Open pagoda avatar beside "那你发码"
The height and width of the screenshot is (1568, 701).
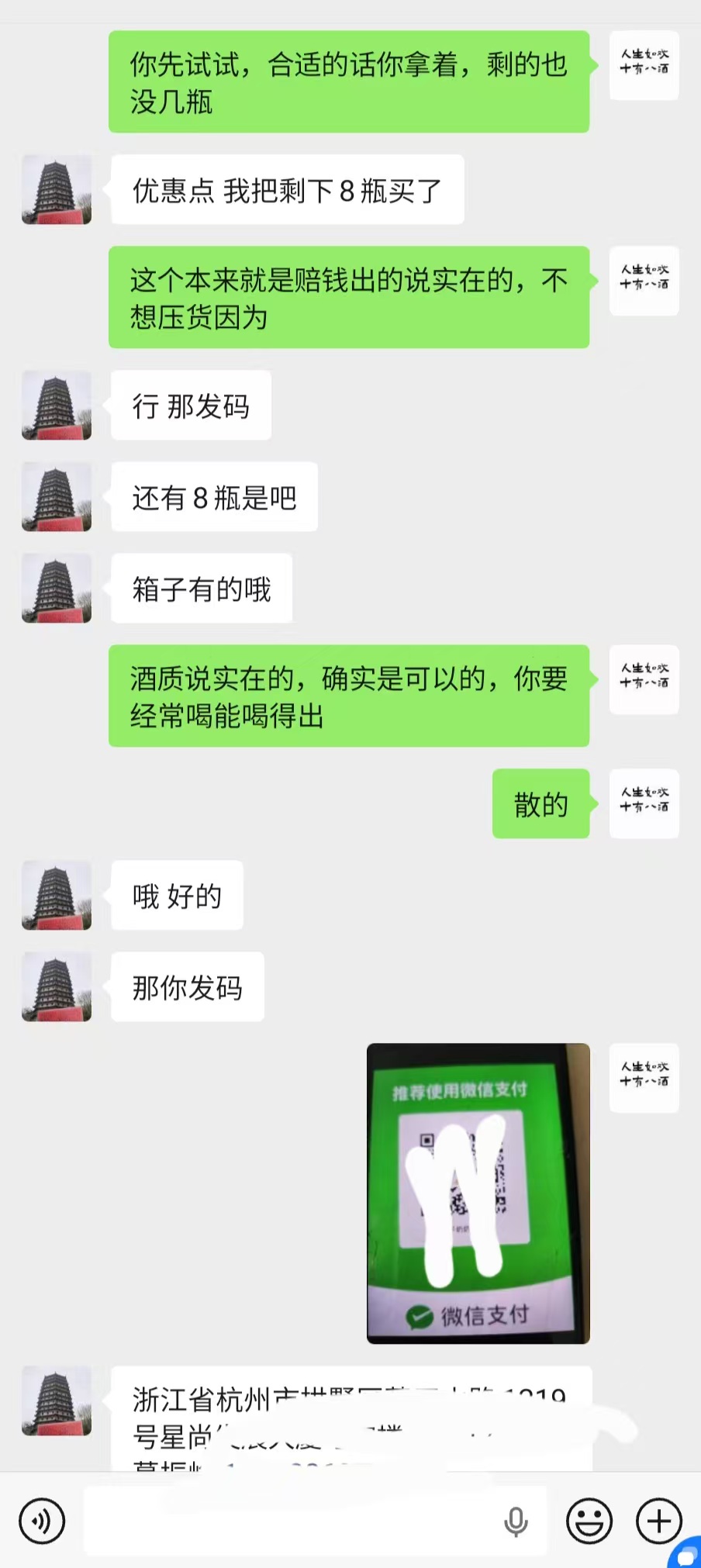coord(57,986)
